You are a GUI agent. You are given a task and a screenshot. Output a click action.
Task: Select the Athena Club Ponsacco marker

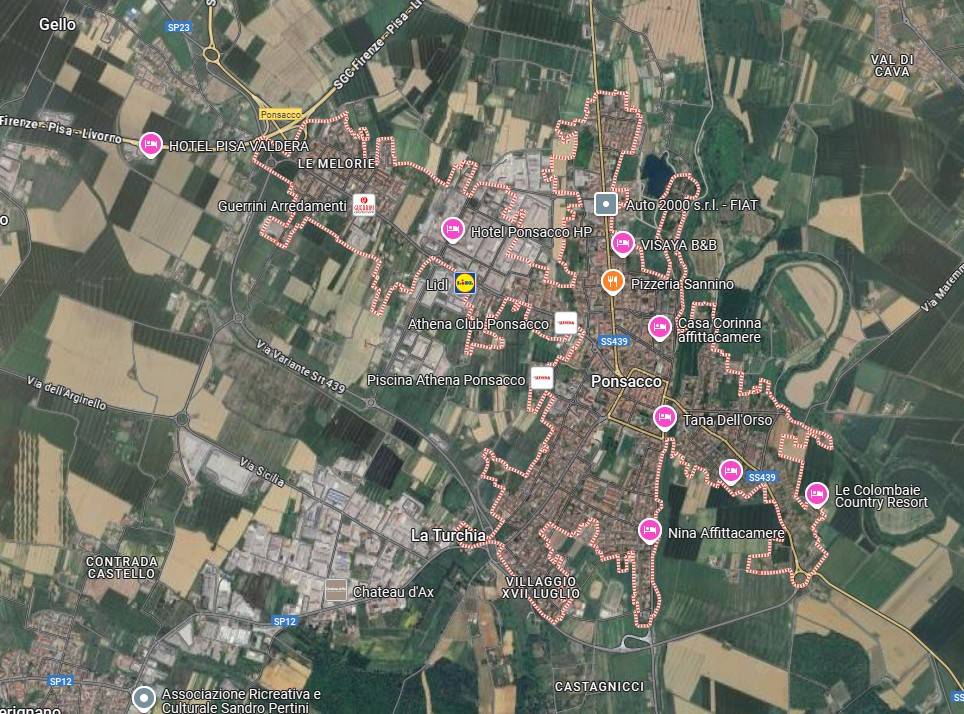click(x=566, y=324)
